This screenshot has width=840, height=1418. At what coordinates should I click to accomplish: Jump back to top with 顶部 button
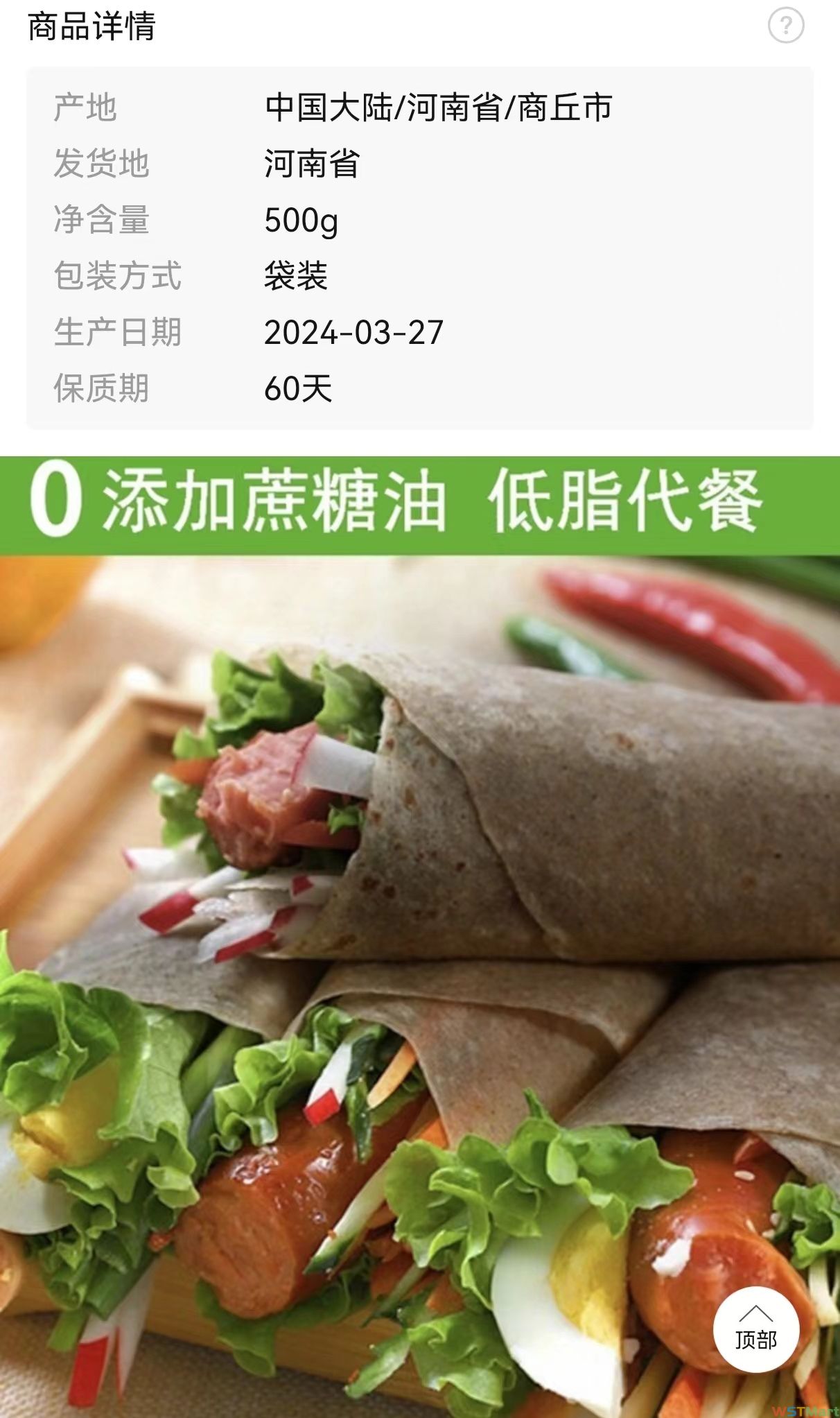point(755,1329)
